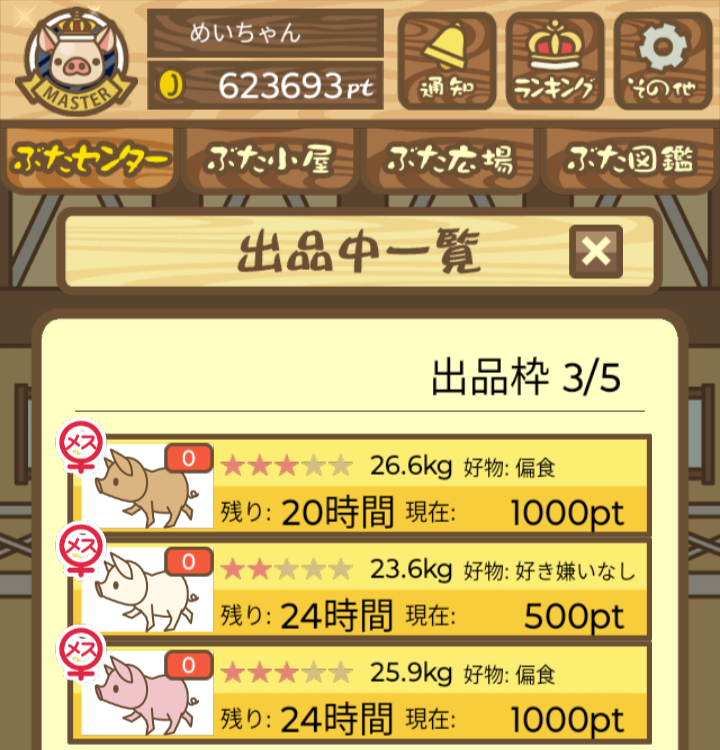Switch to the ぶた図鑑 tab
This screenshot has width=720, height=750.
[x=630, y=160]
